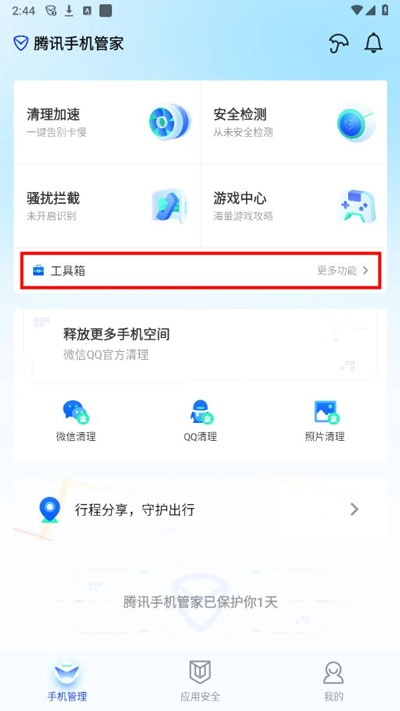400x711 pixels.
Task: Launch QQ清理 cleanup tool
Action: (x=200, y=421)
